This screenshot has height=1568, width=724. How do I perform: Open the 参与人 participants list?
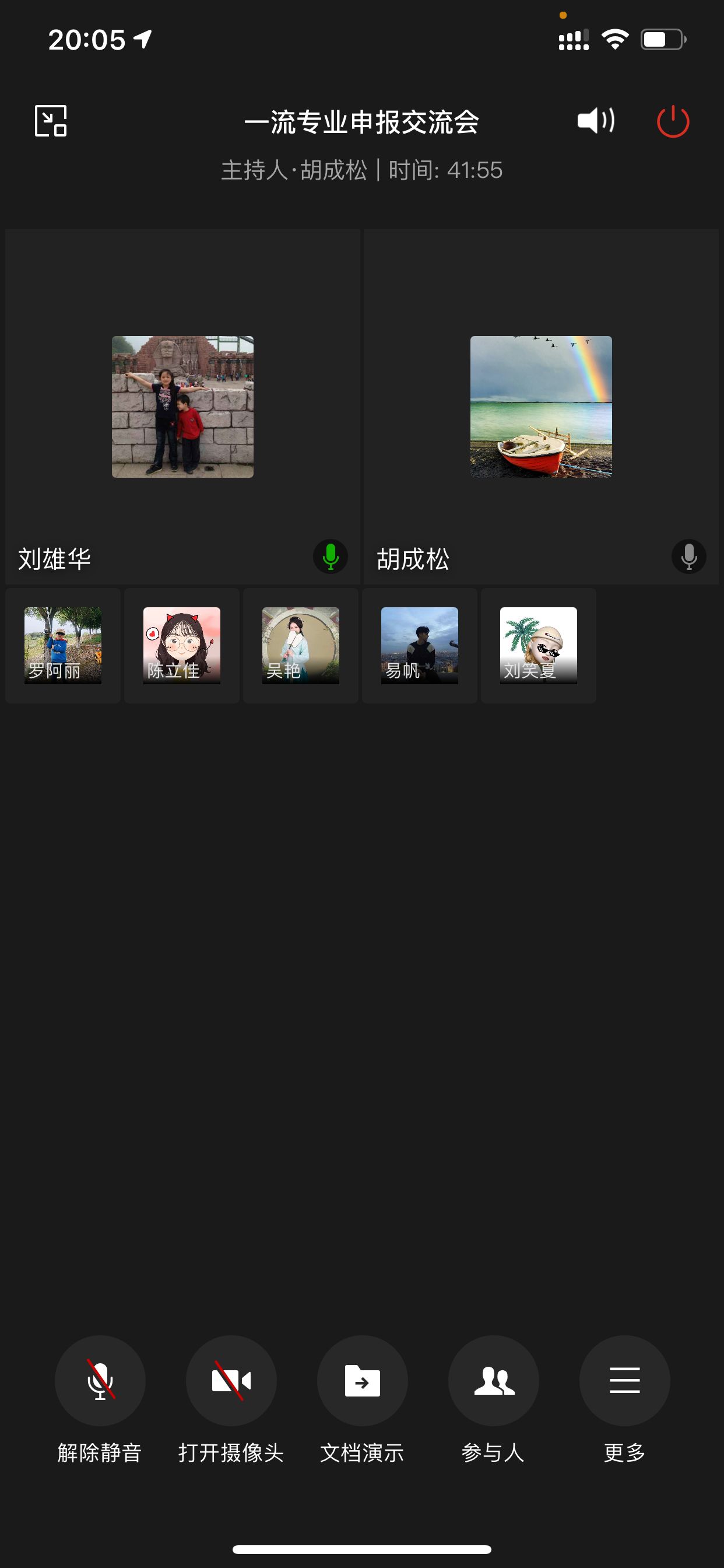point(493,1380)
